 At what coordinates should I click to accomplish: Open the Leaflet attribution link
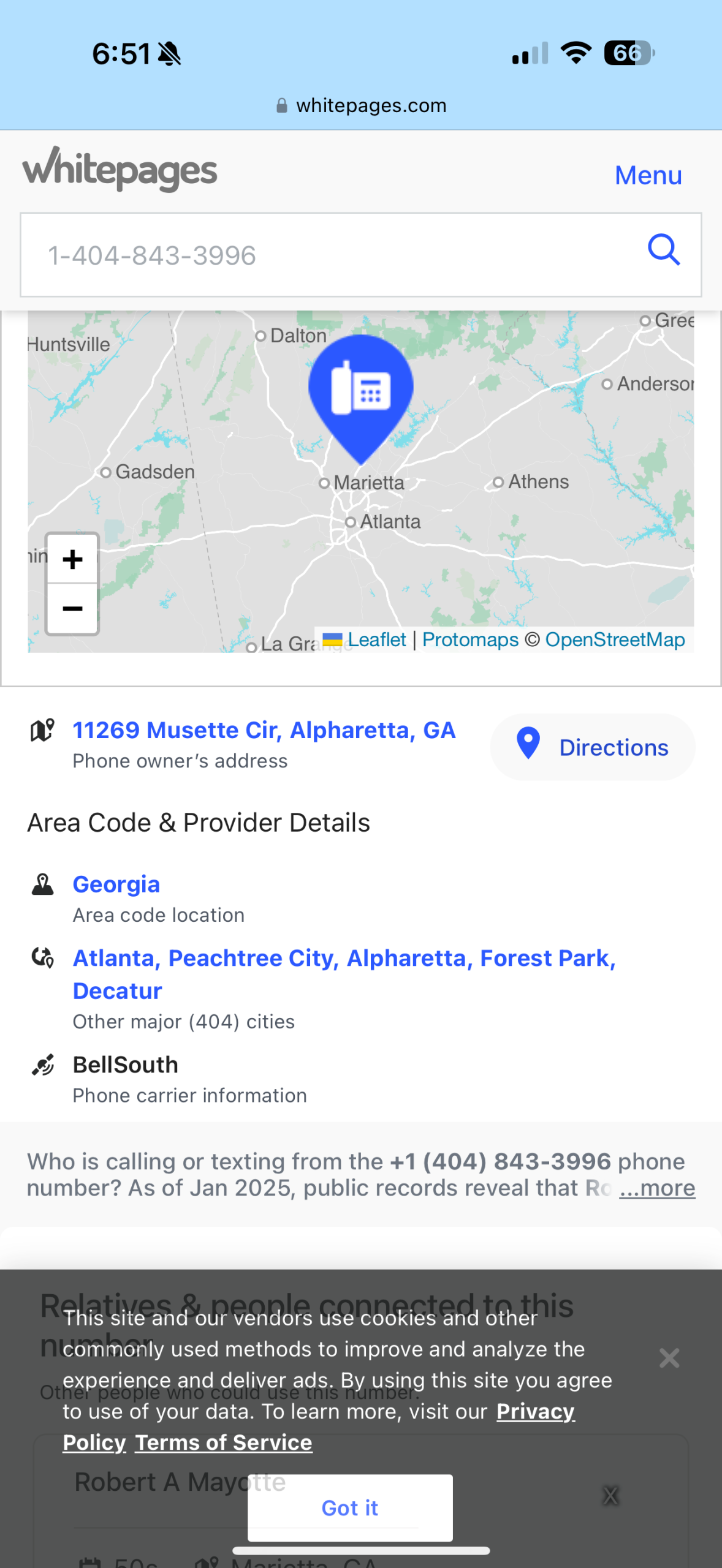pos(376,639)
